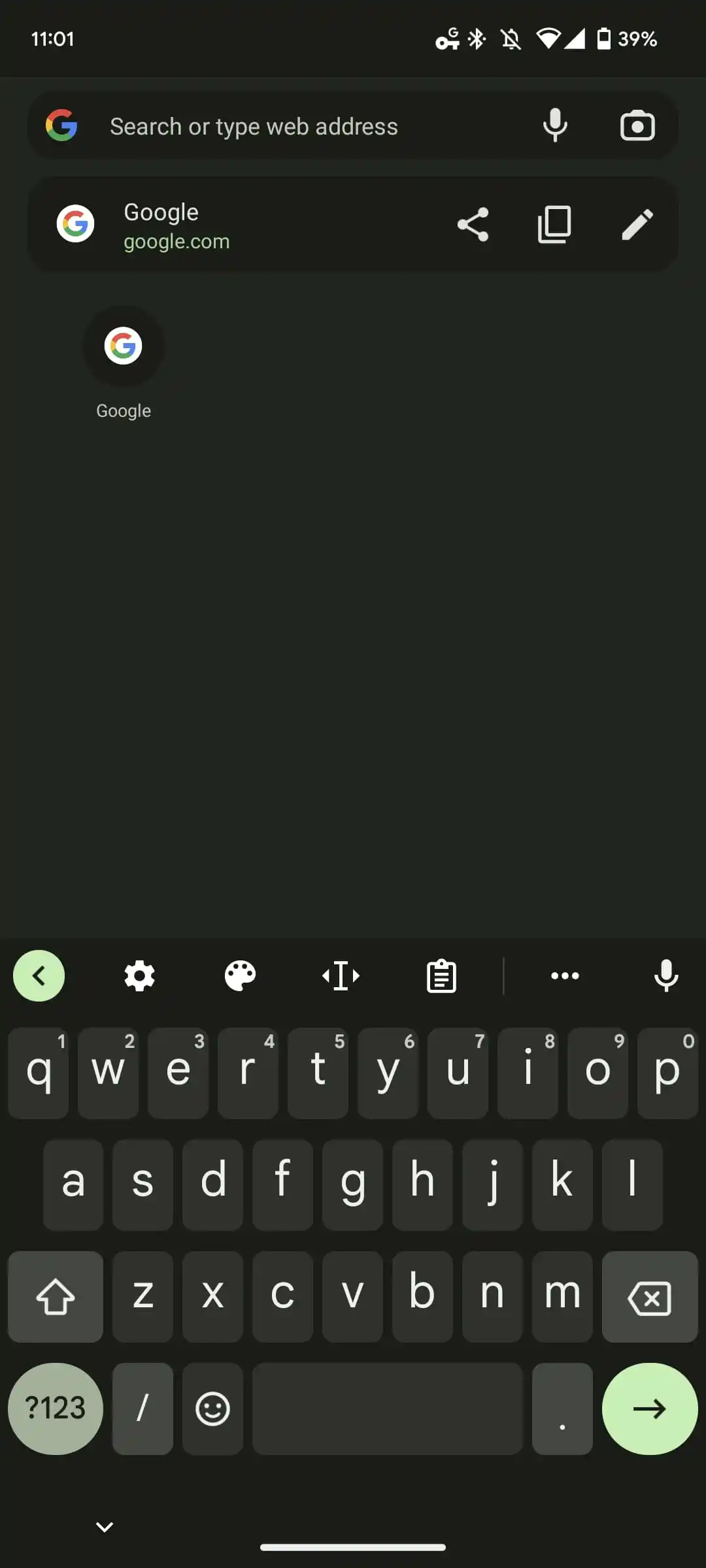Open keyboard settings gear
The image size is (706, 1568).
(x=140, y=976)
